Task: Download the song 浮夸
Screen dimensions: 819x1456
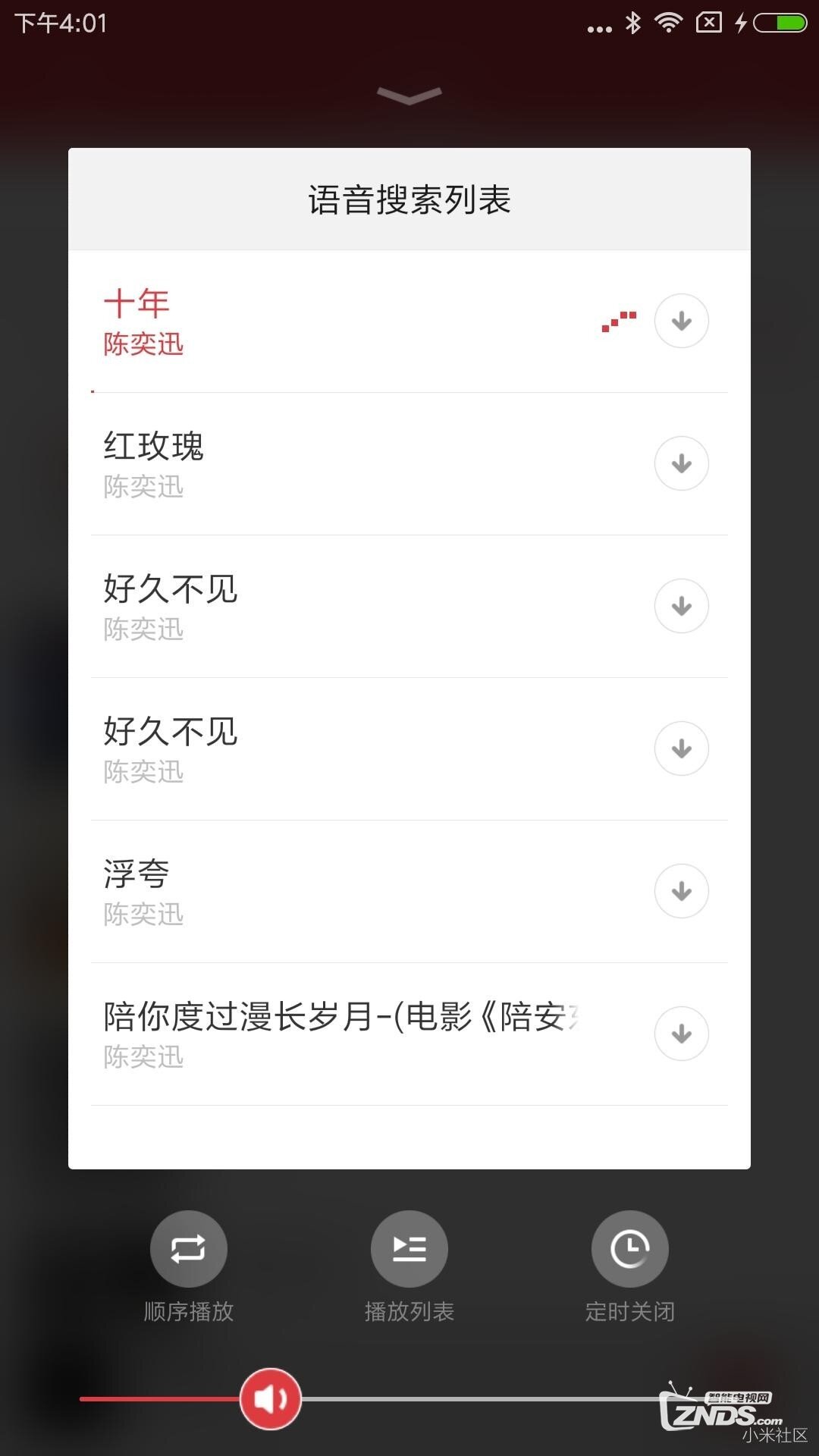Action: (x=681, y=891)
